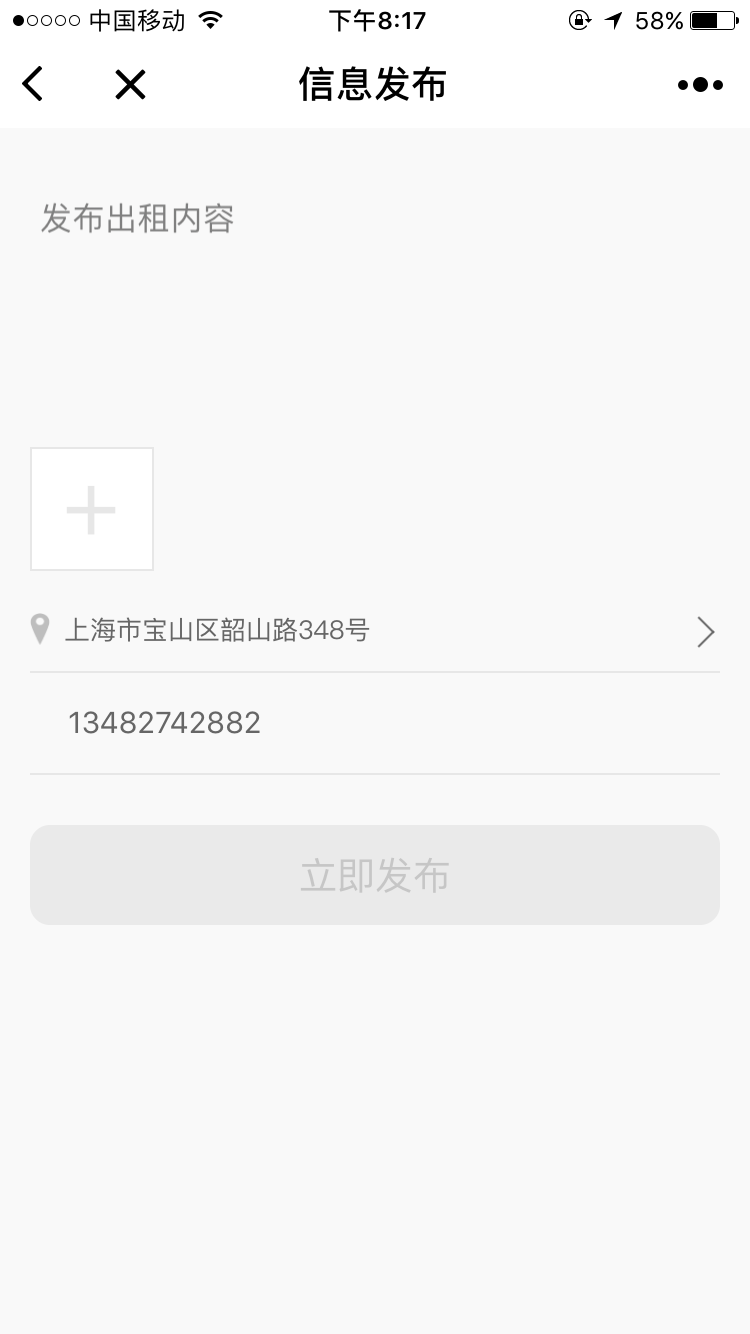
Task: Open the three-dot overflow menu
Action: 700,85
